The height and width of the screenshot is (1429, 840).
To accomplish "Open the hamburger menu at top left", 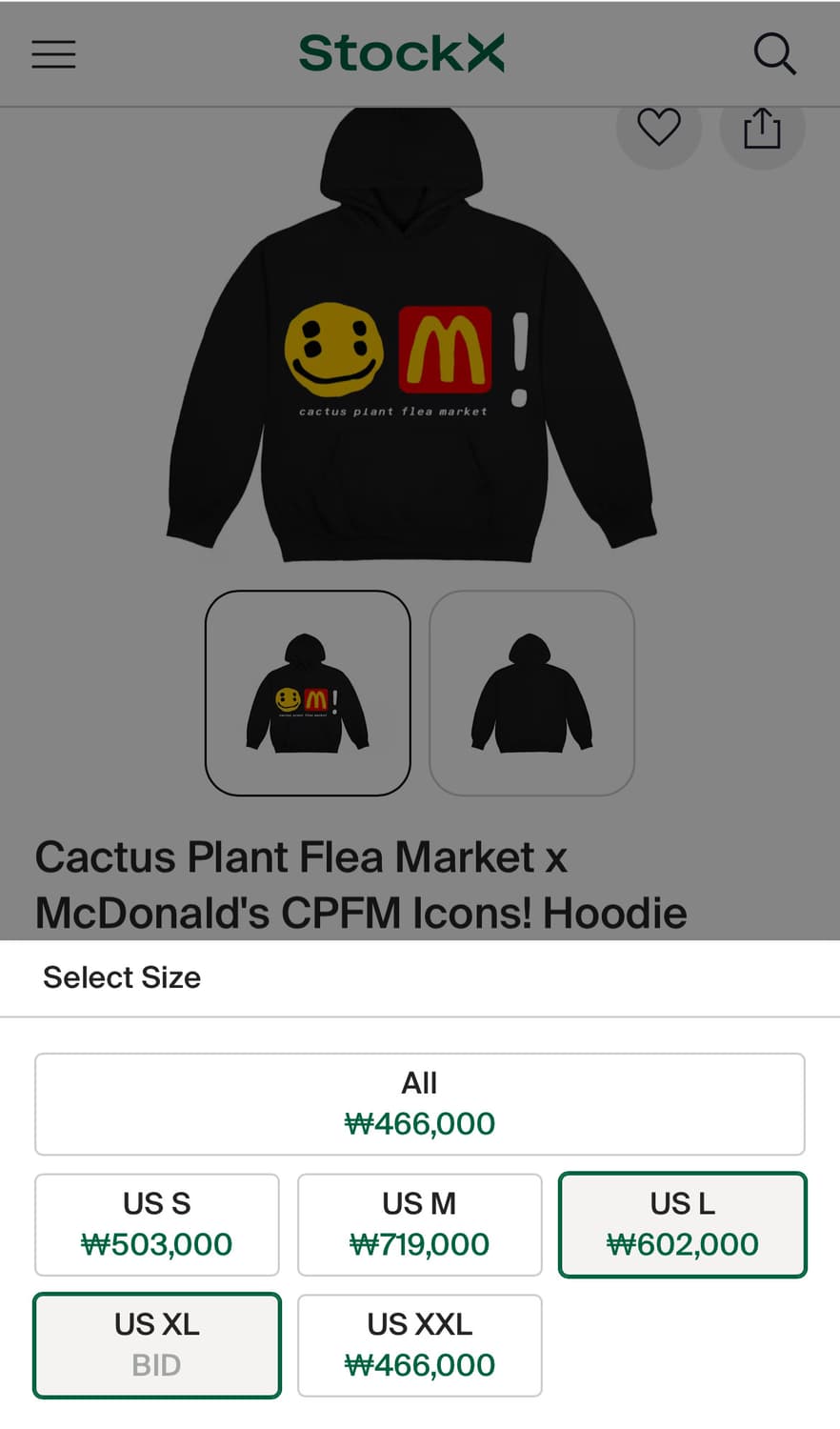I will tap(53, 54).
